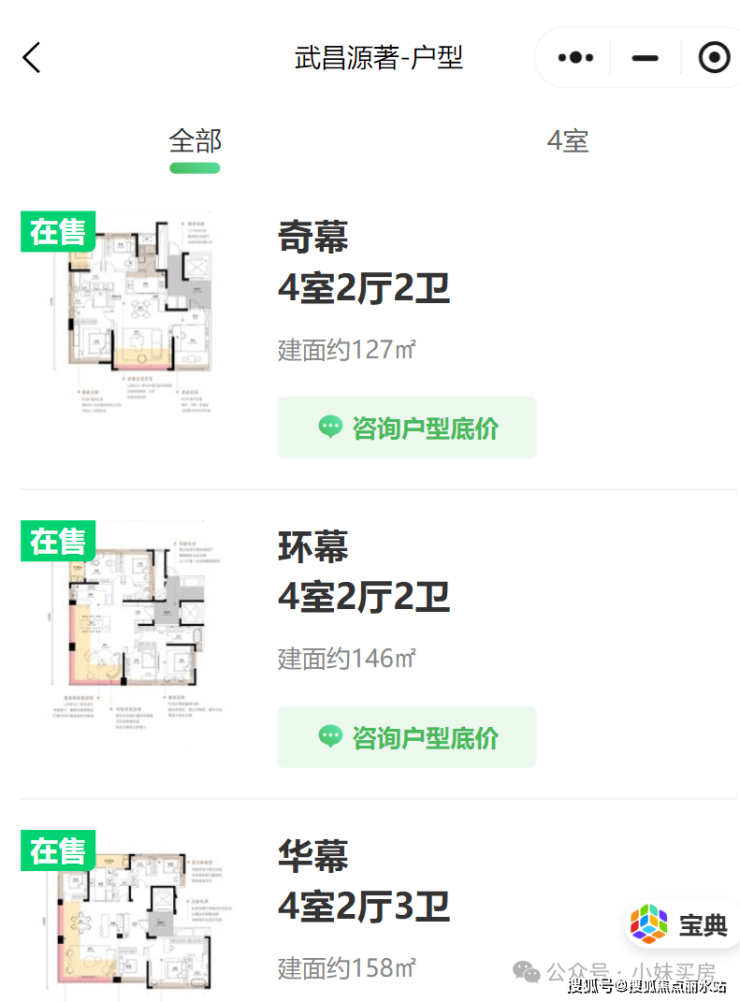Open the 奇幕 floor plan image

pos(135,312)
